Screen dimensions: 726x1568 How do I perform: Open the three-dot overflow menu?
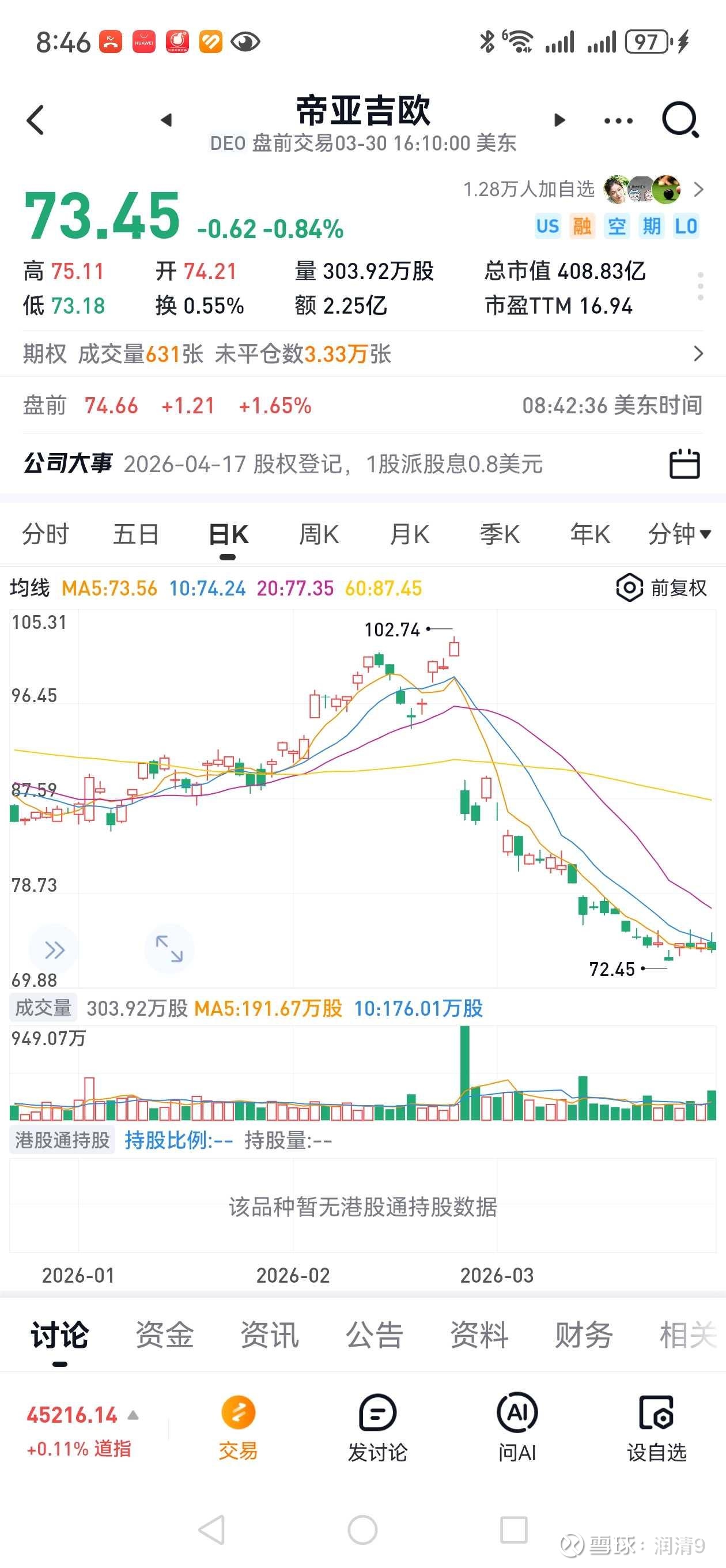(x=618, y=120)
